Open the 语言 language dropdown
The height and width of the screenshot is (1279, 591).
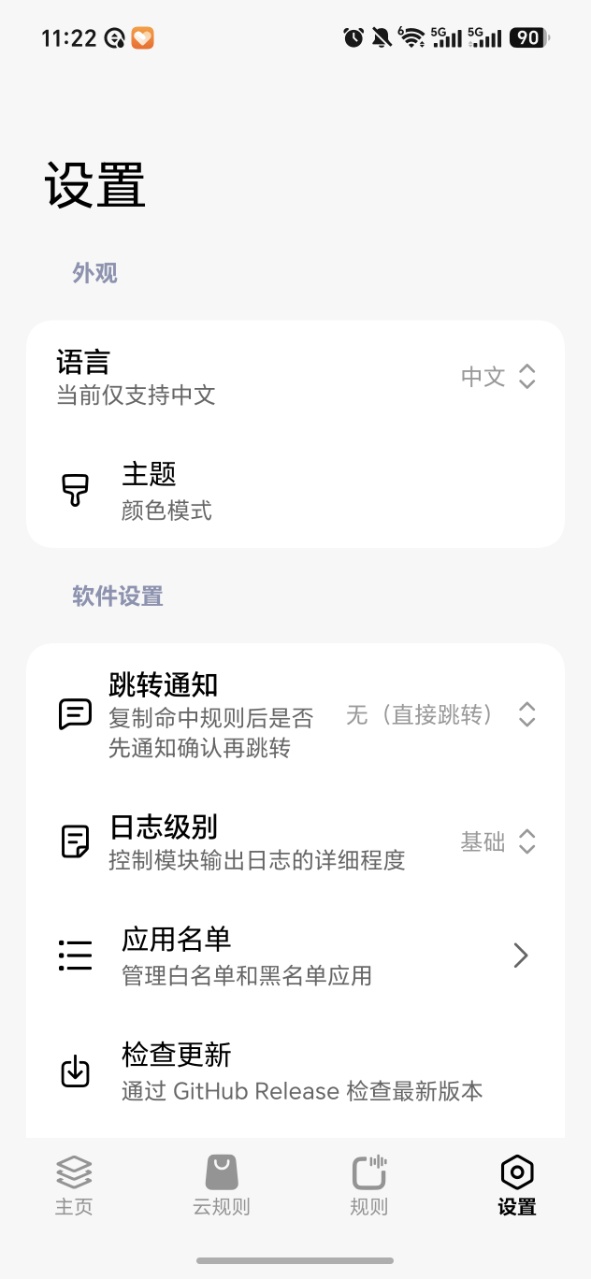pyautogui.click(x=295, y=377)
